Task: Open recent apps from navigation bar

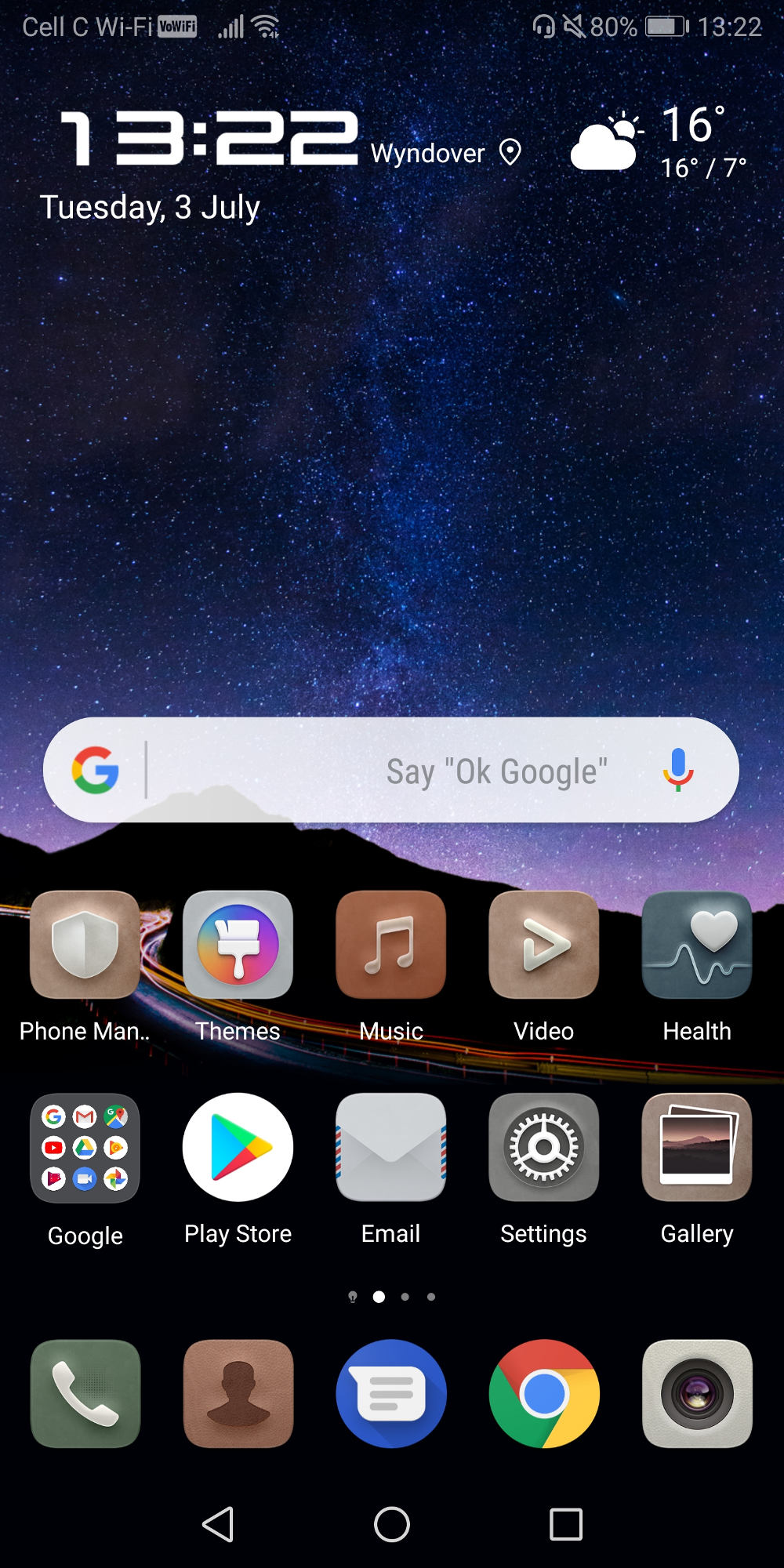Action: (x=566, y=1525)
